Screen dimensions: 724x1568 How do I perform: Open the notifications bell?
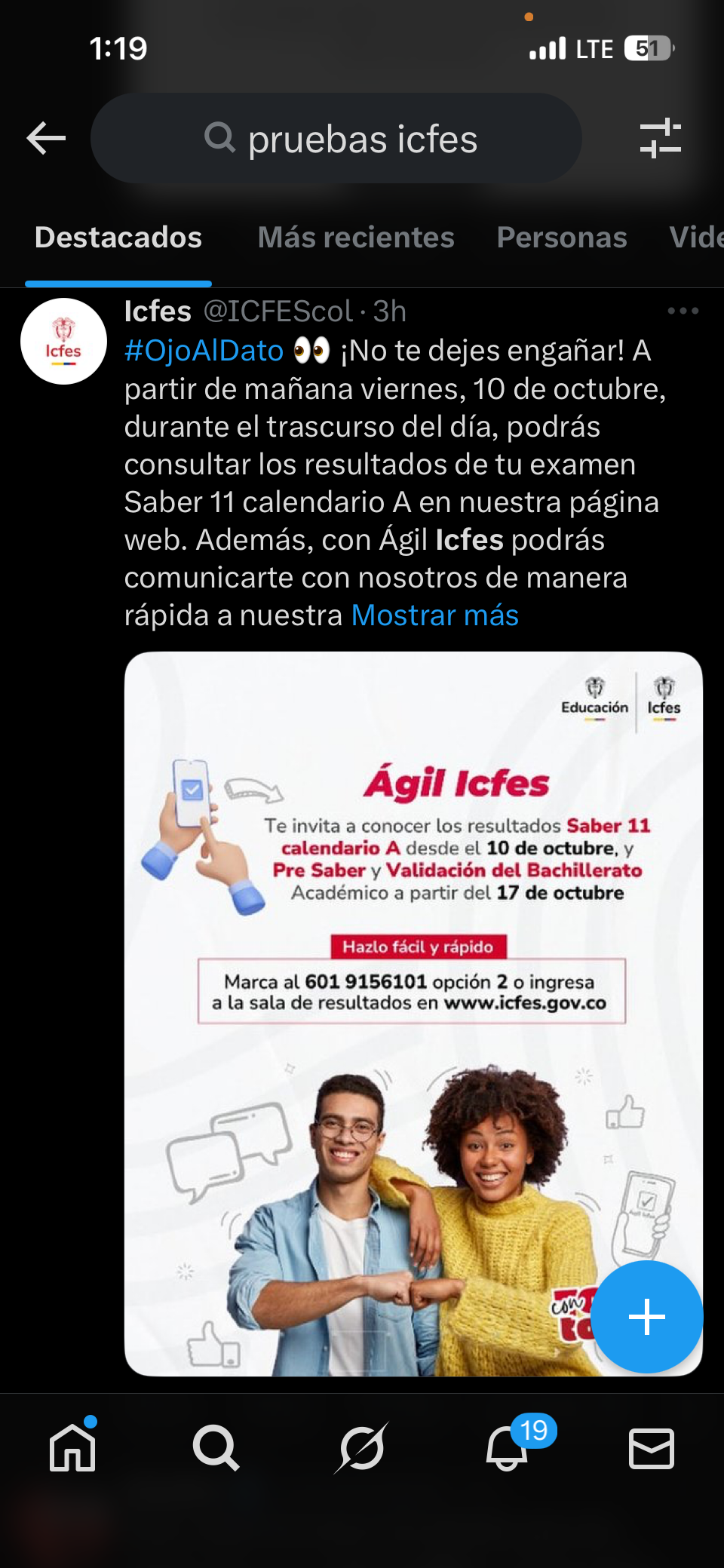pos(507,1448)
